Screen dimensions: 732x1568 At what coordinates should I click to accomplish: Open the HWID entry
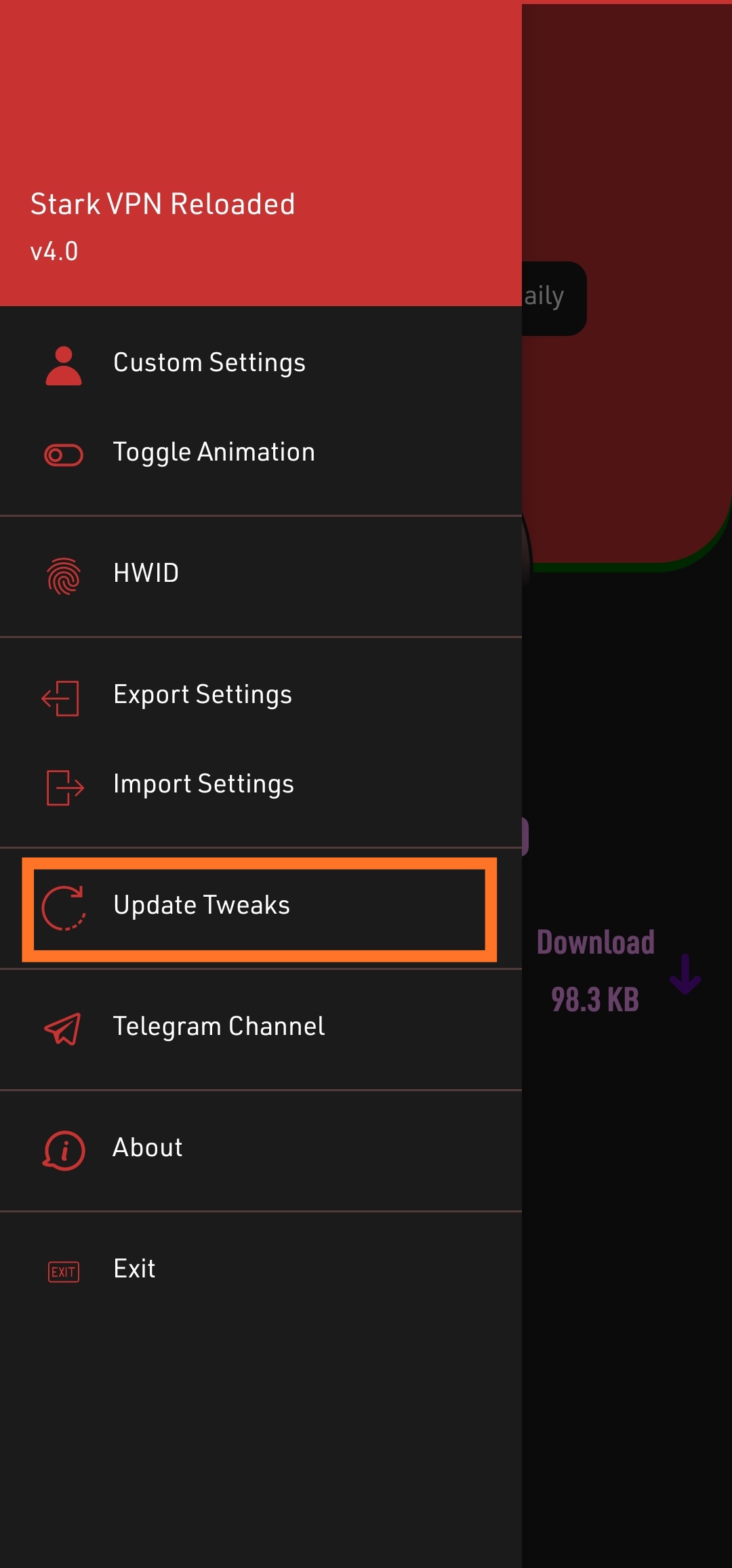click(x=261, y=574)
